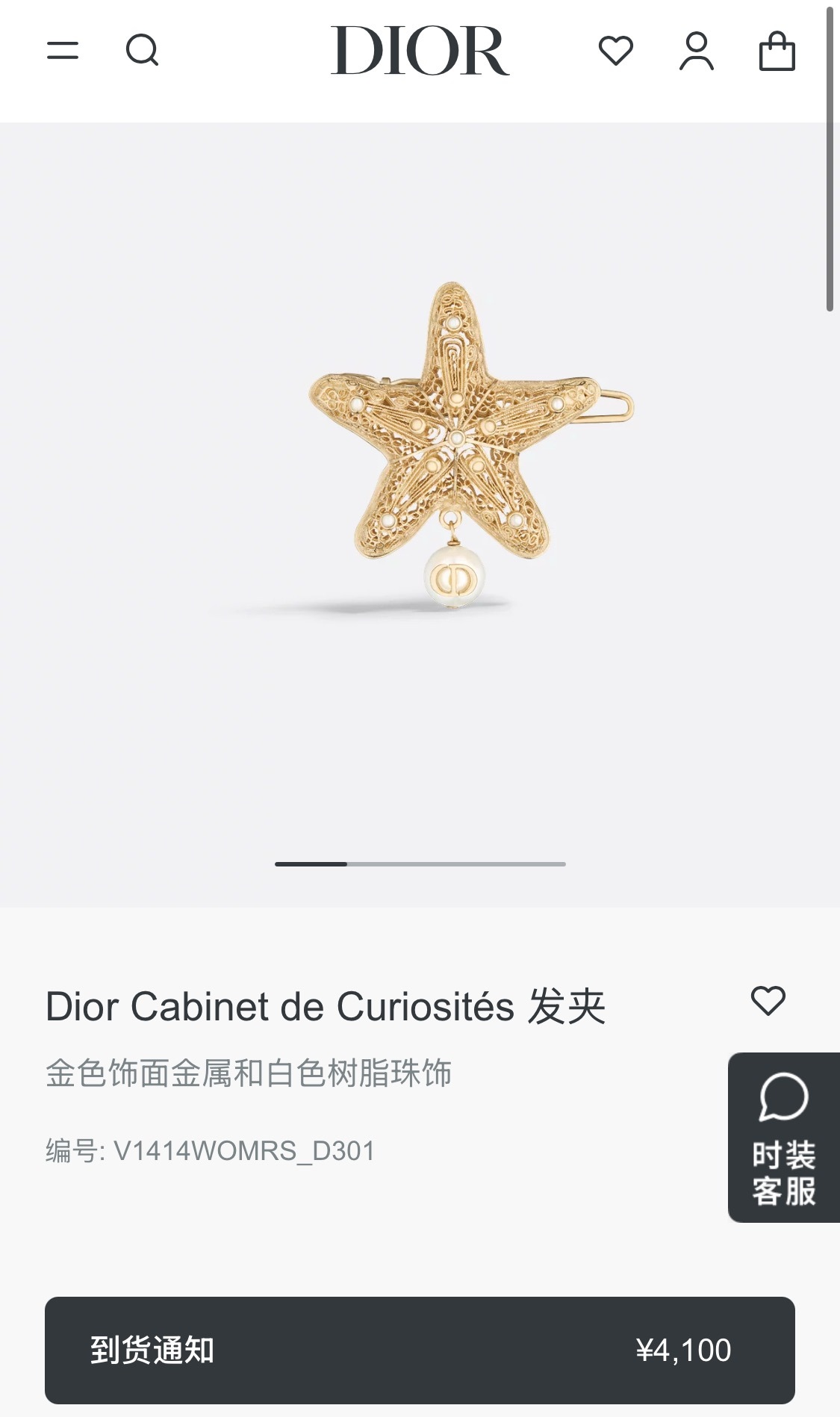Open the hamburger navigation menu
The image size is (840, 1417).
pos(63,51)
